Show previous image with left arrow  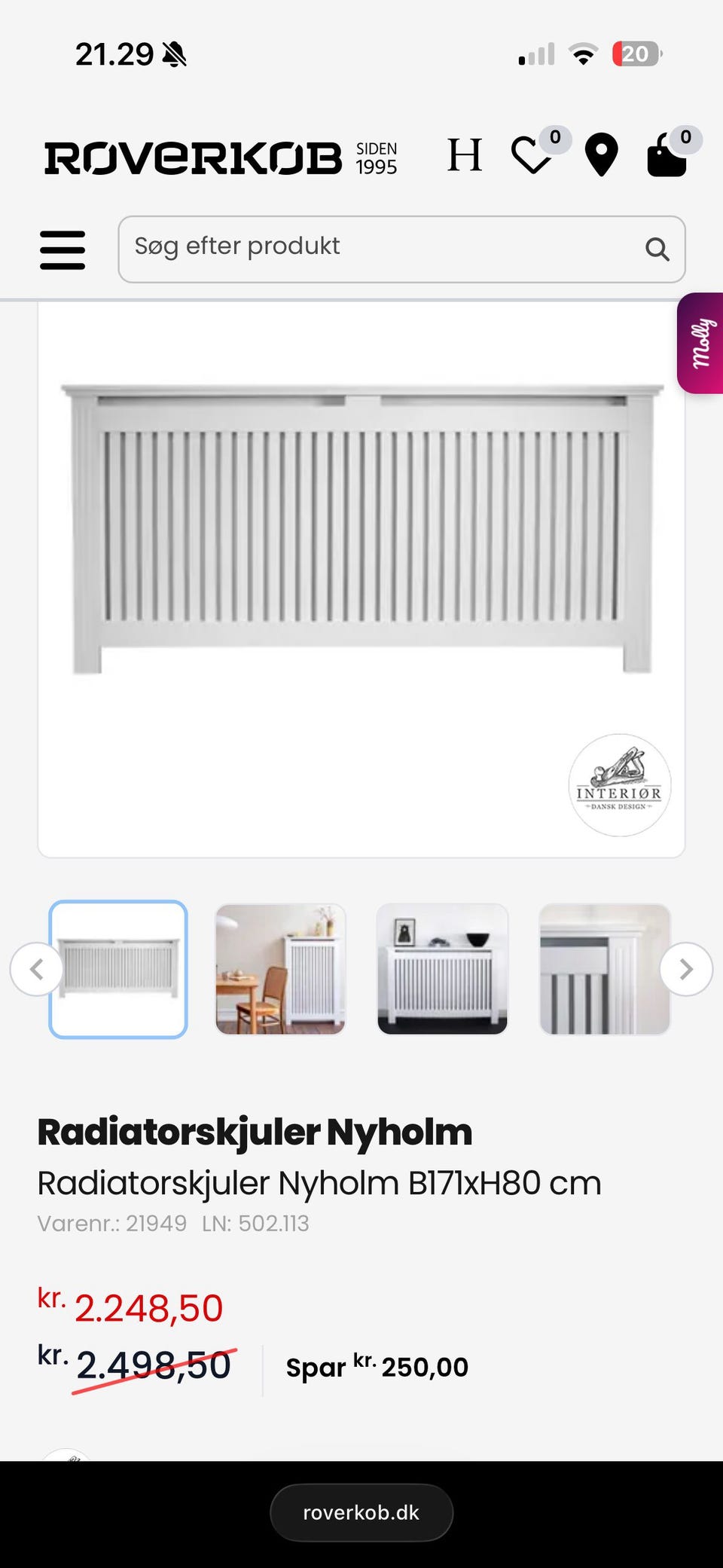(x=38, y=970)
